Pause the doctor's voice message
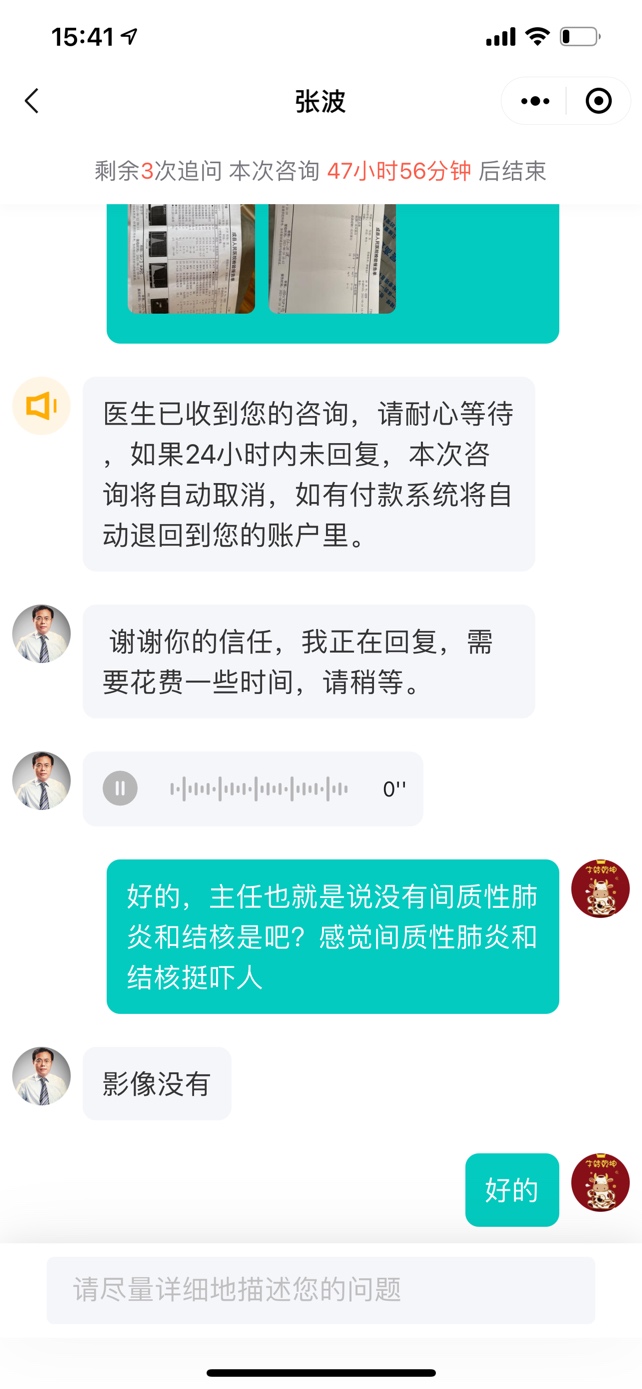The height and width of the screenshot is (1389, 642). click(120, 789)
